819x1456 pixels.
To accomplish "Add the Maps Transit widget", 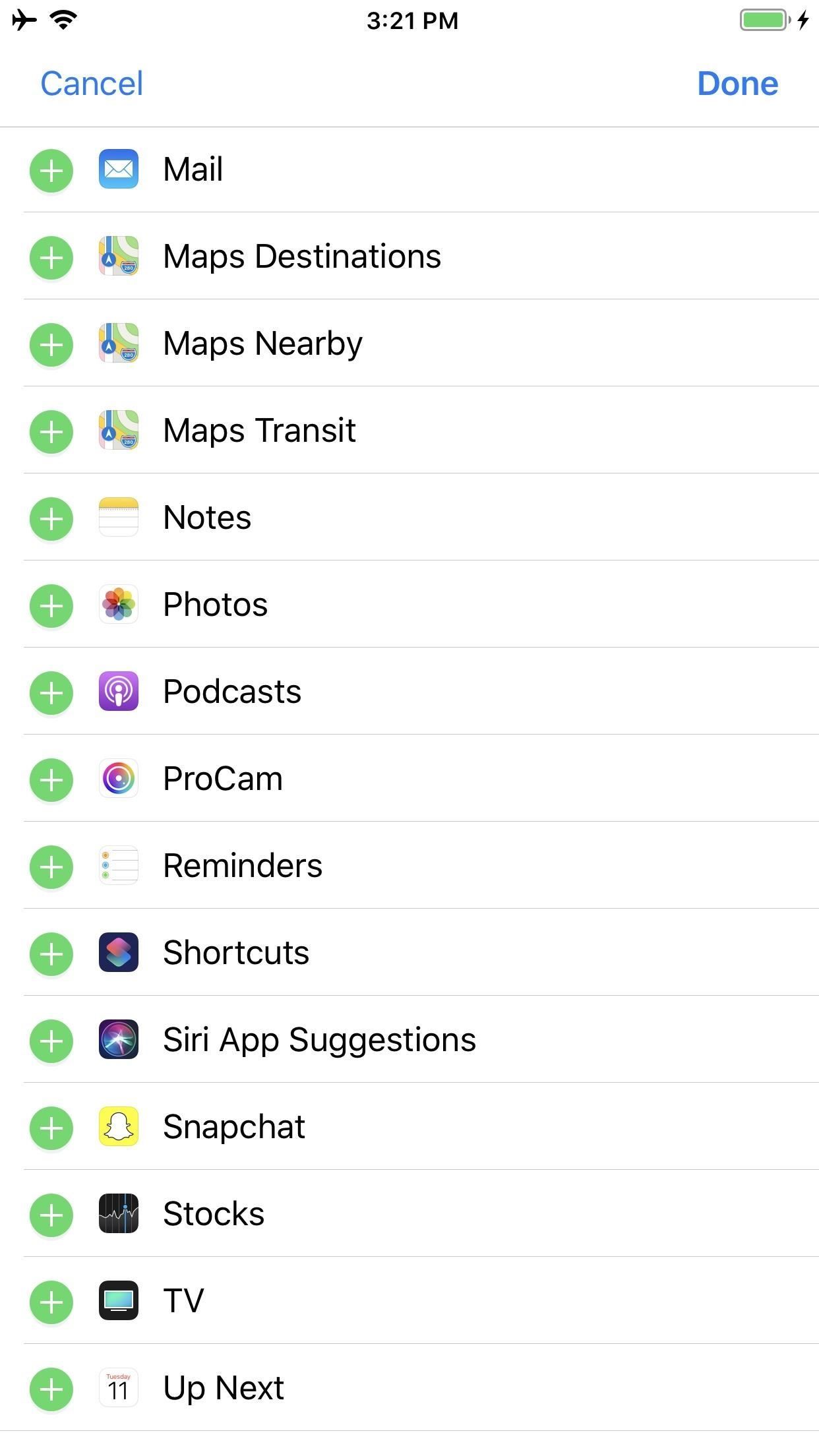I will (x=51, y=432).
